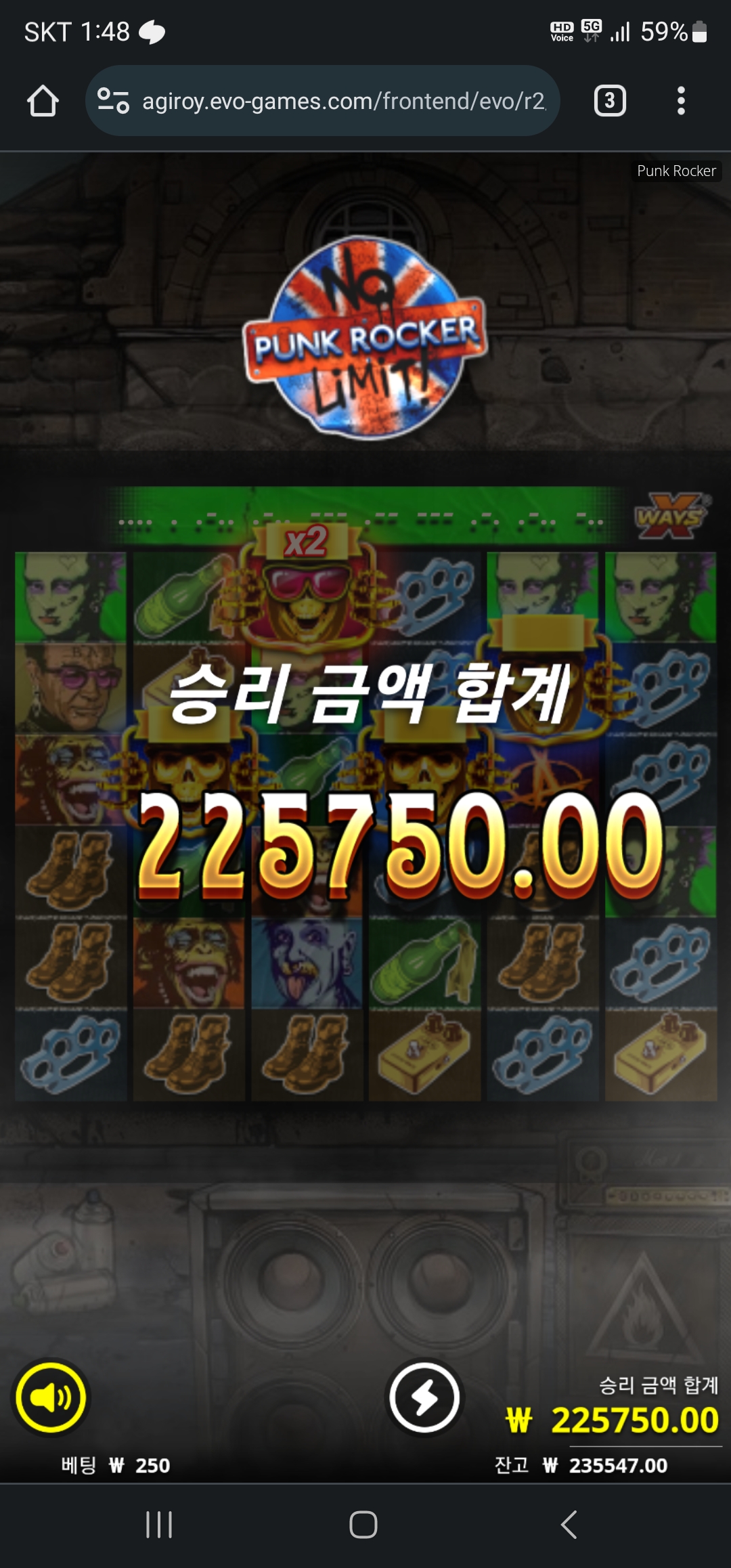Tap the lightning bolt turbo button

click(424, 1397)
